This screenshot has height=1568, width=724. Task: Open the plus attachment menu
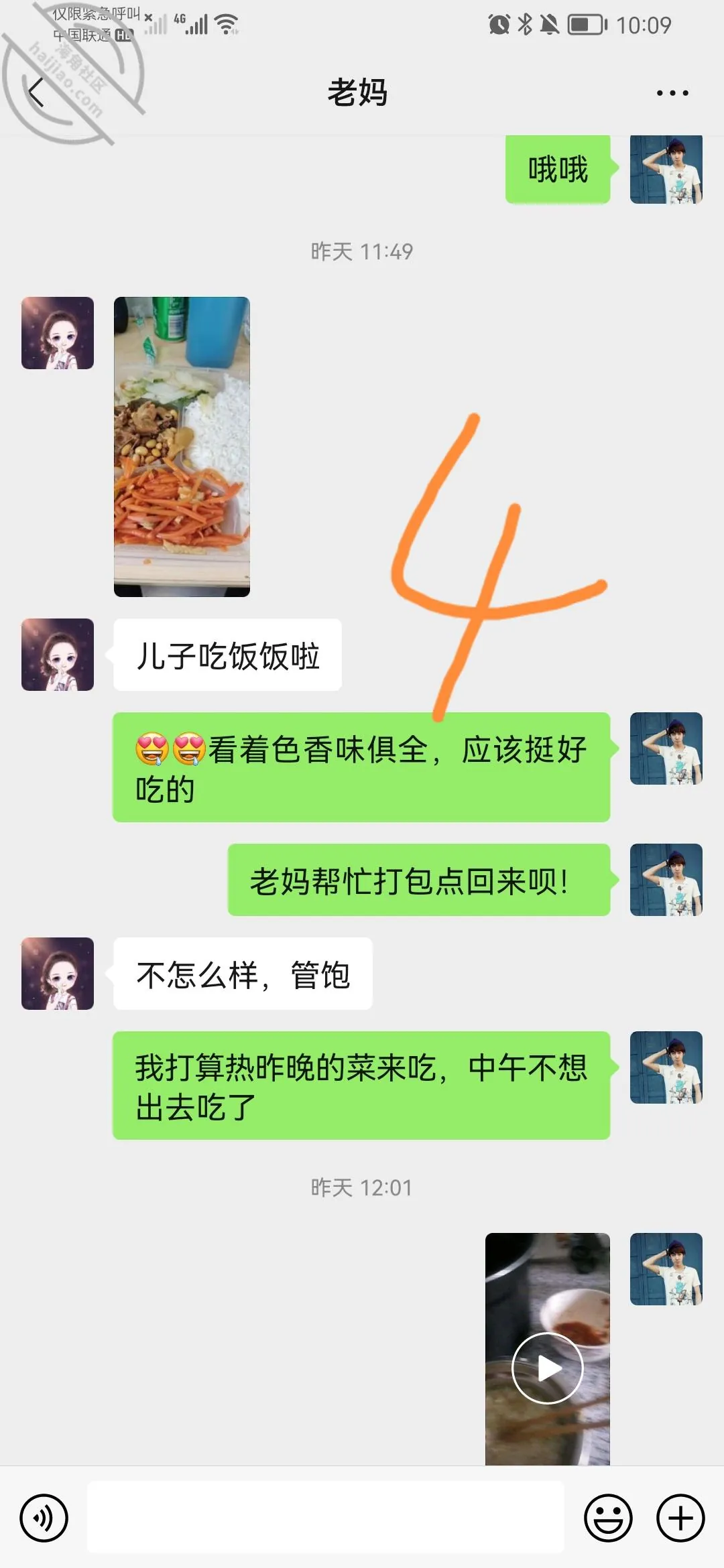point(680,1518)
